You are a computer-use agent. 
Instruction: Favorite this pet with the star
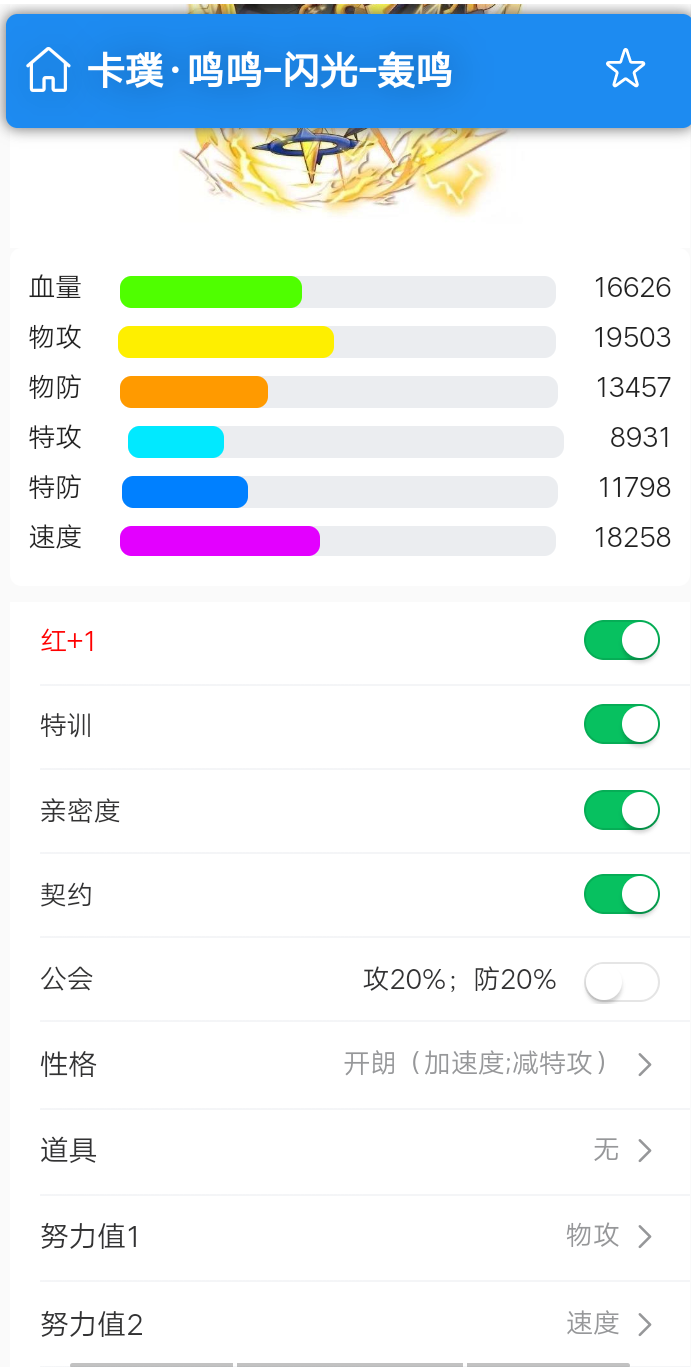(x=625, y=69)
